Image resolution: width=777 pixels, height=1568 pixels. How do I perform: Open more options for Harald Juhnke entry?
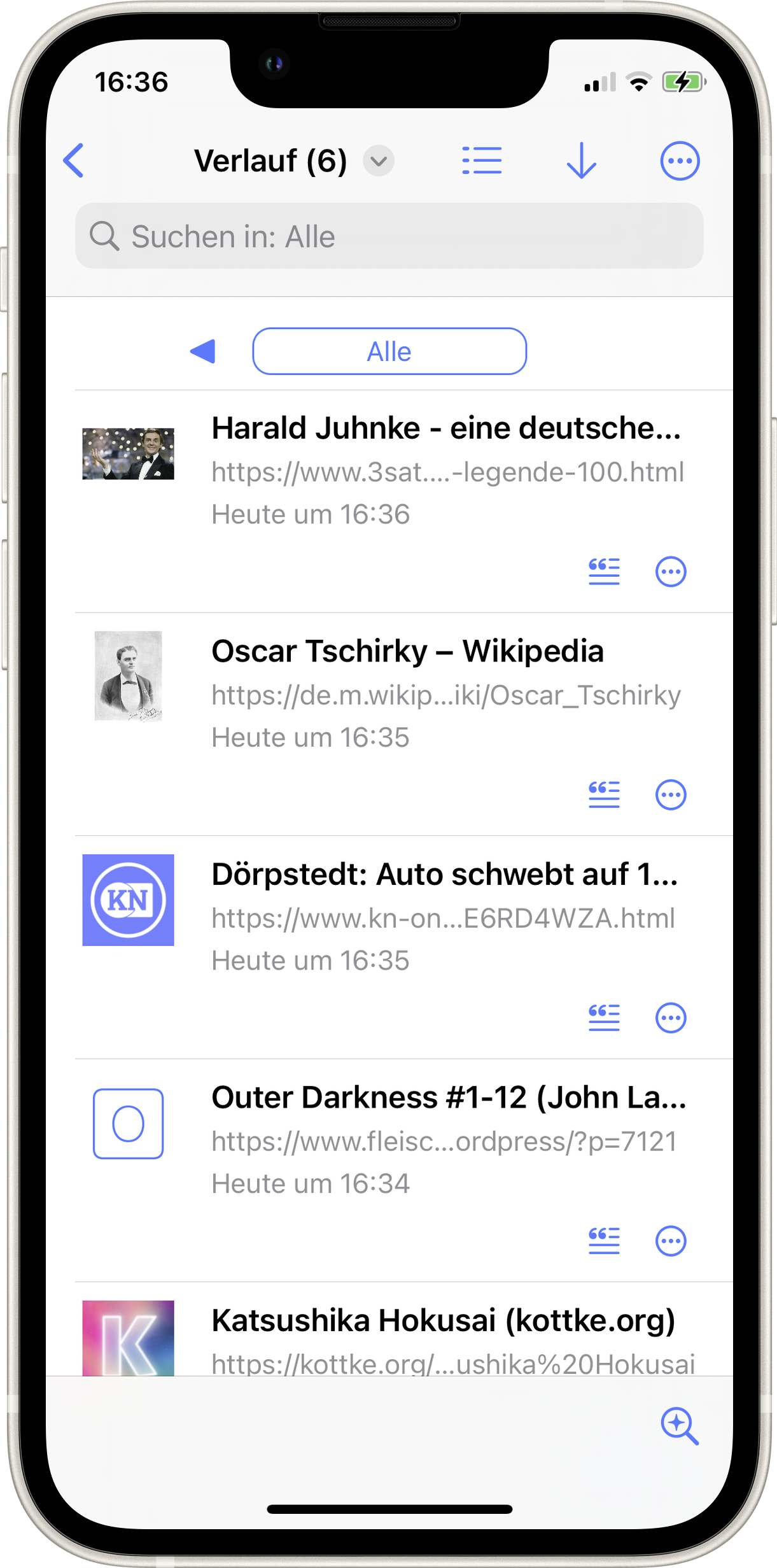671,571
